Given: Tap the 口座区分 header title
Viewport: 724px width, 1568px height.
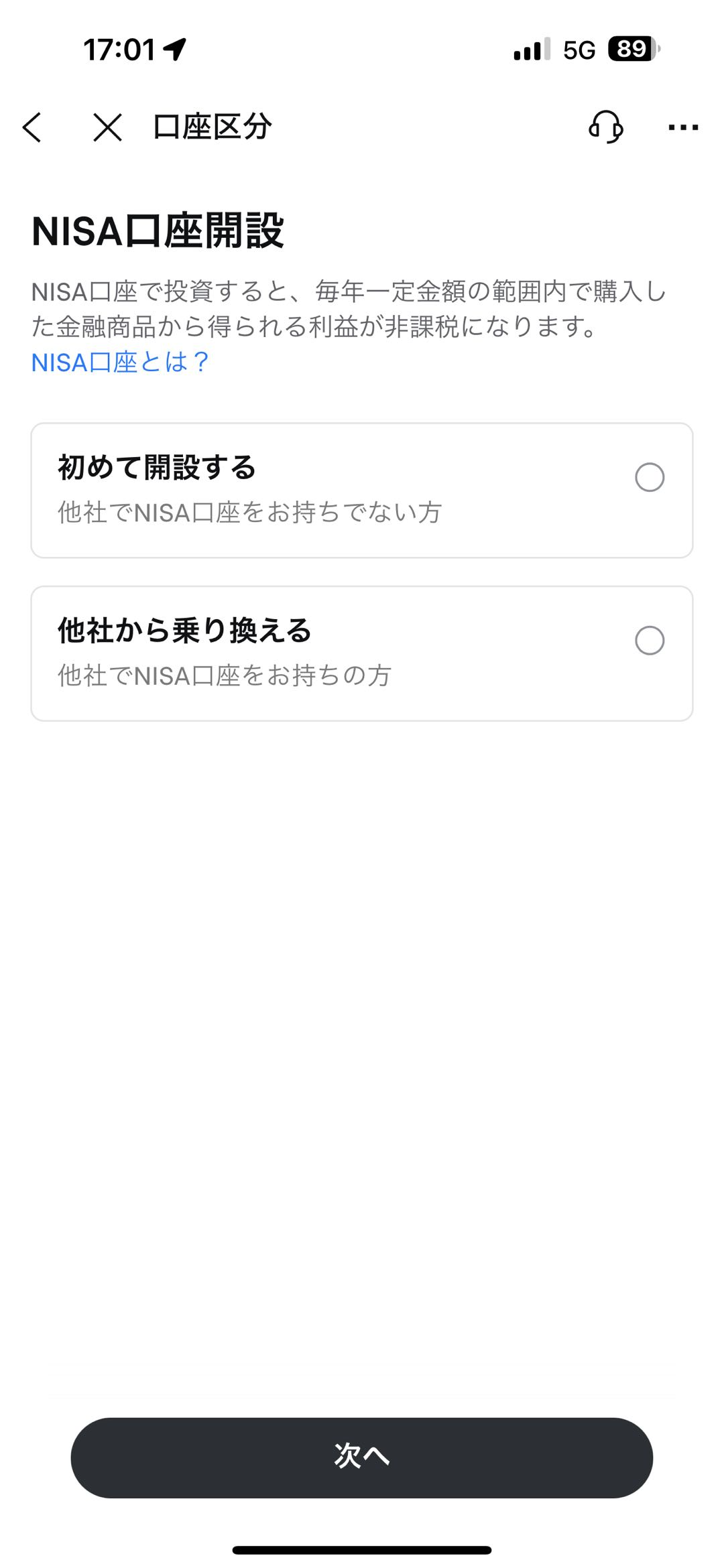Looking at the screenshot, I should pyautogui.click(x=212, y=127).
